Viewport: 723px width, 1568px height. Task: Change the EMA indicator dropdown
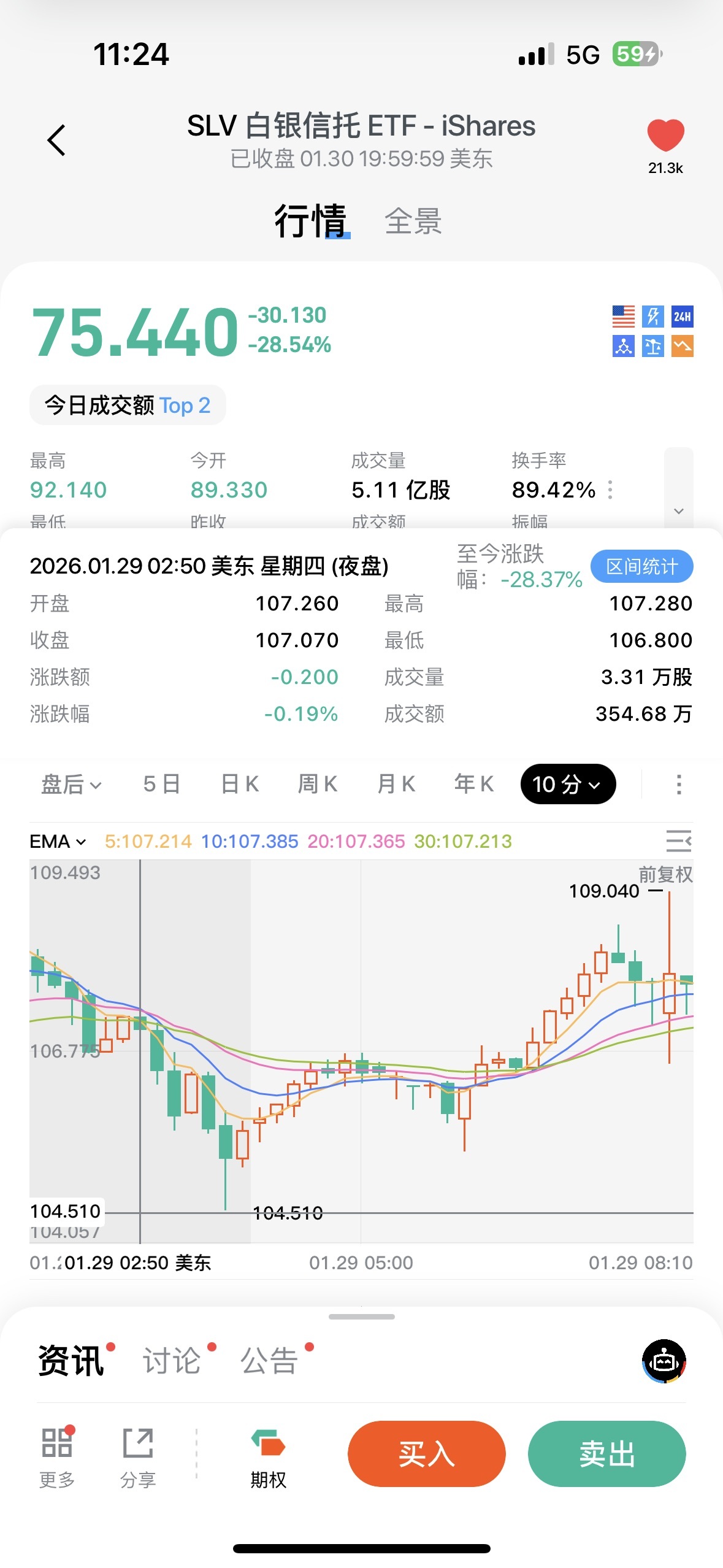click(x=58, y=842)
